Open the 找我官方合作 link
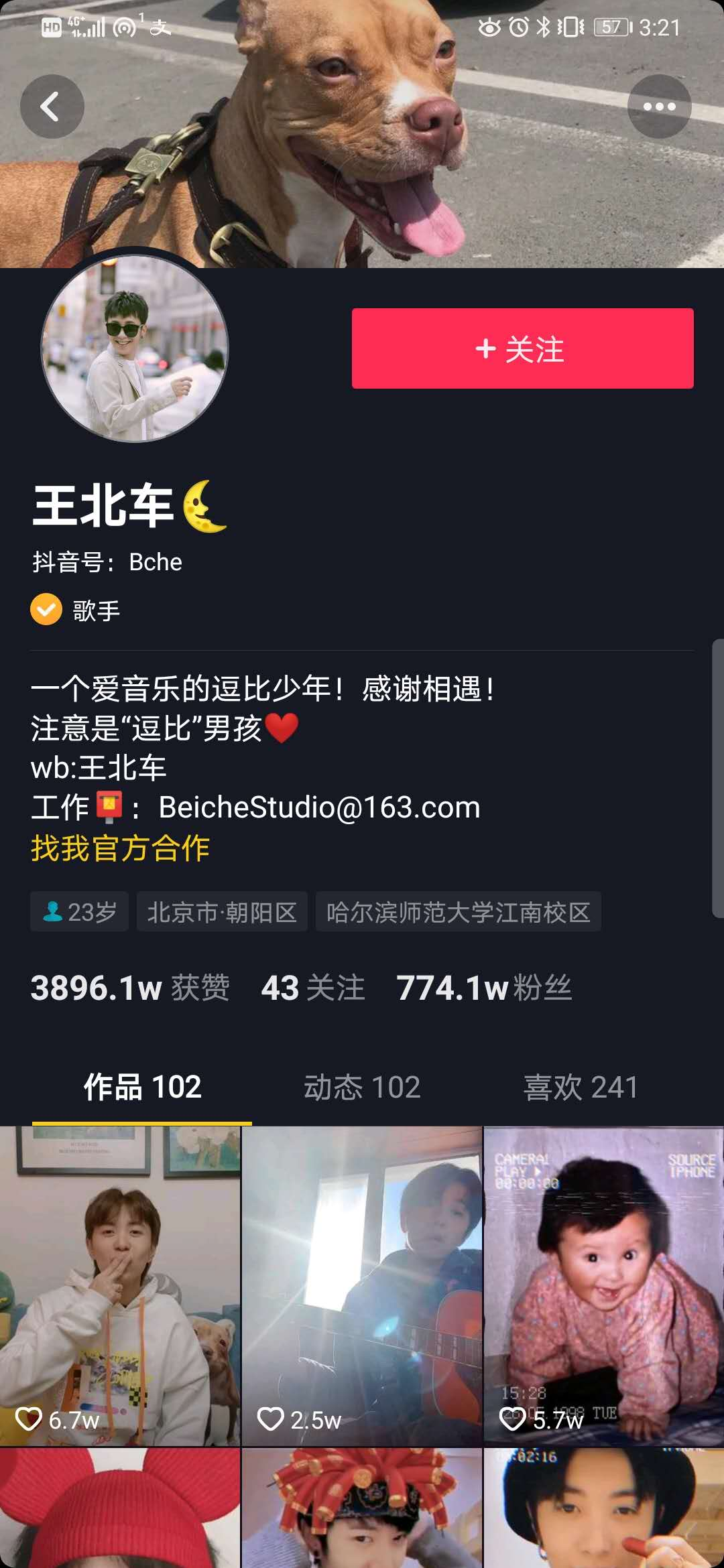This screenshot has height=1568, width=724. tap(121, 848)
